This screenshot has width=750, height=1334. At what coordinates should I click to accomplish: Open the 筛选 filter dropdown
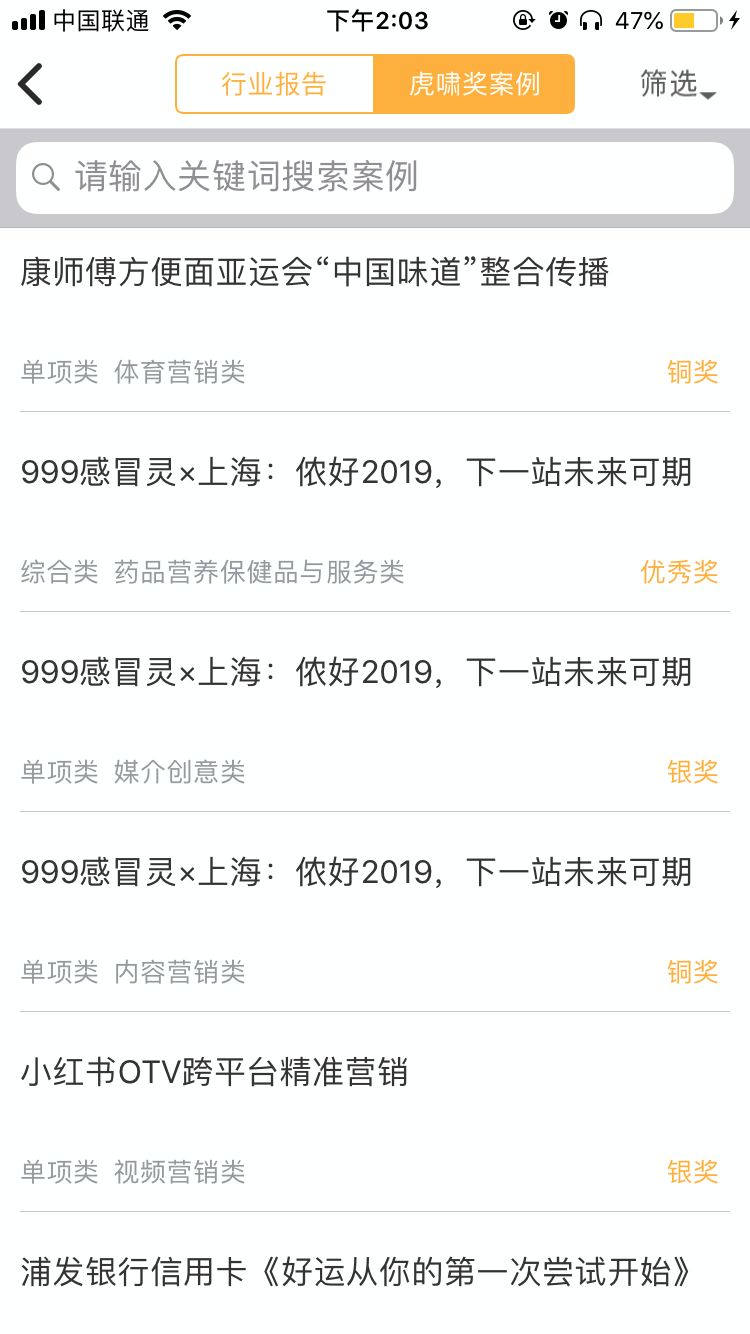point(678,84)
